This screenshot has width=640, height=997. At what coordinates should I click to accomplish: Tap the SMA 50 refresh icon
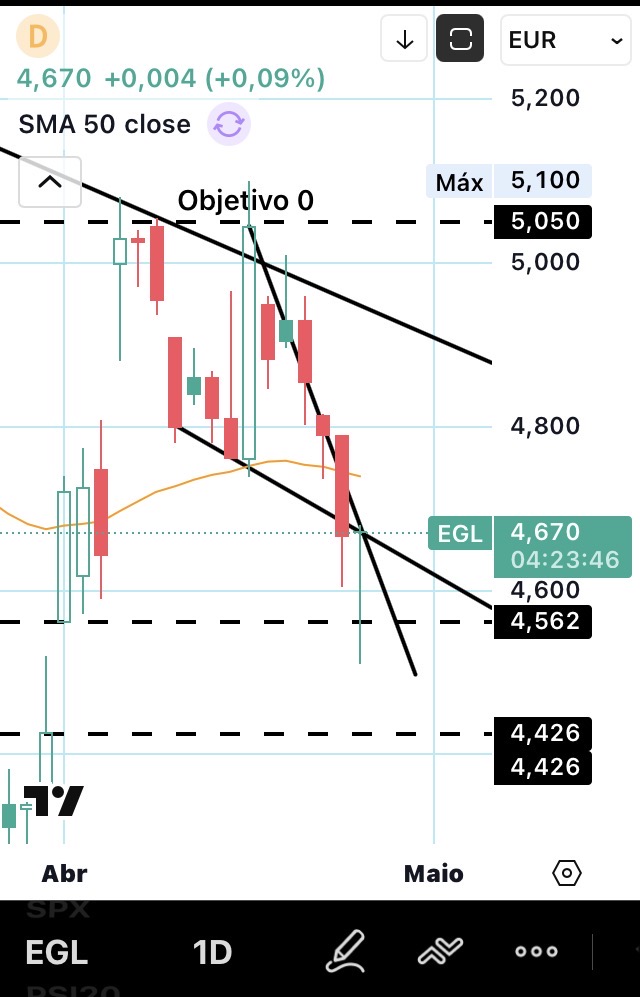point(229,125)
